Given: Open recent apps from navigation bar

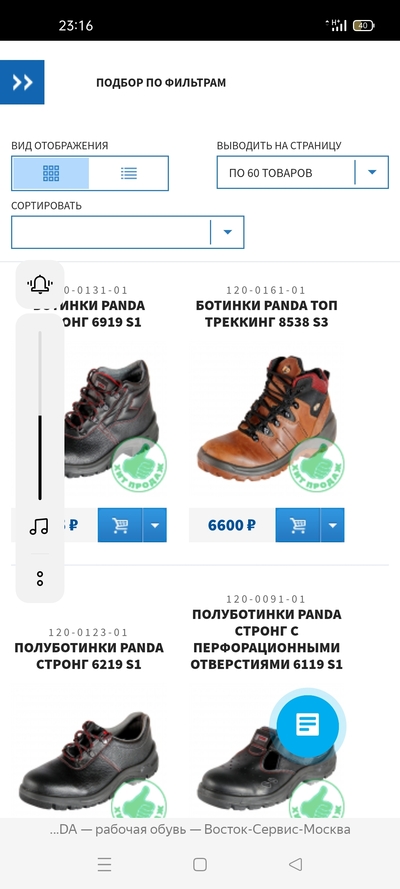Looking at the screenshot, I should (104, 864).
